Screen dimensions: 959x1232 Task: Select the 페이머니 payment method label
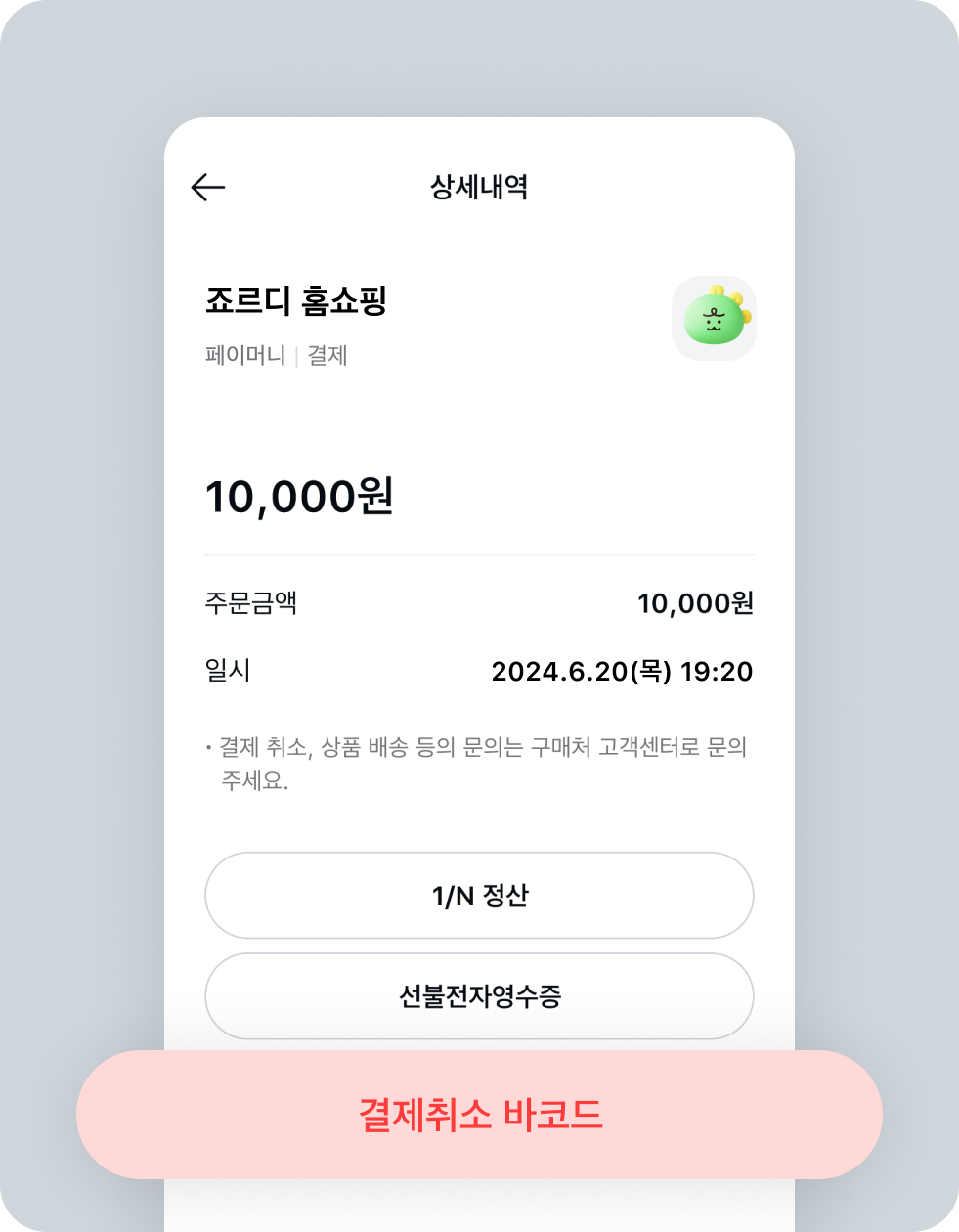click(245, 356)
